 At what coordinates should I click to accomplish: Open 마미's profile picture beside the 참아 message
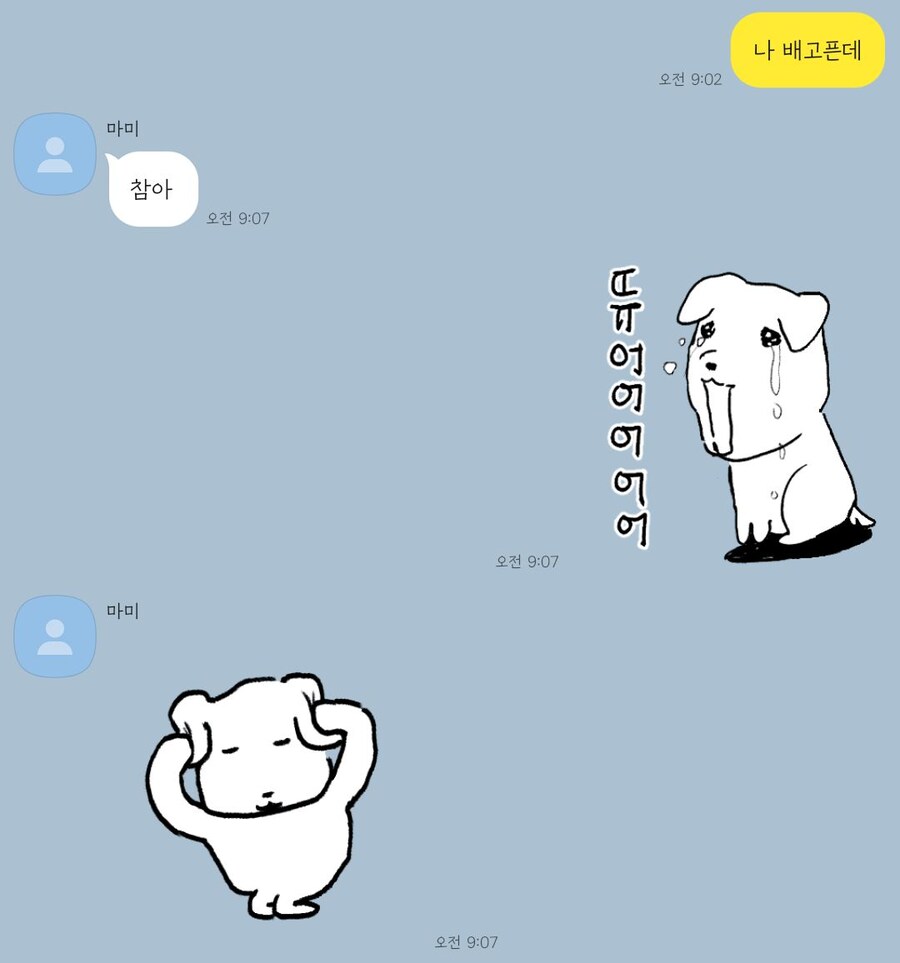click(54, 154)
